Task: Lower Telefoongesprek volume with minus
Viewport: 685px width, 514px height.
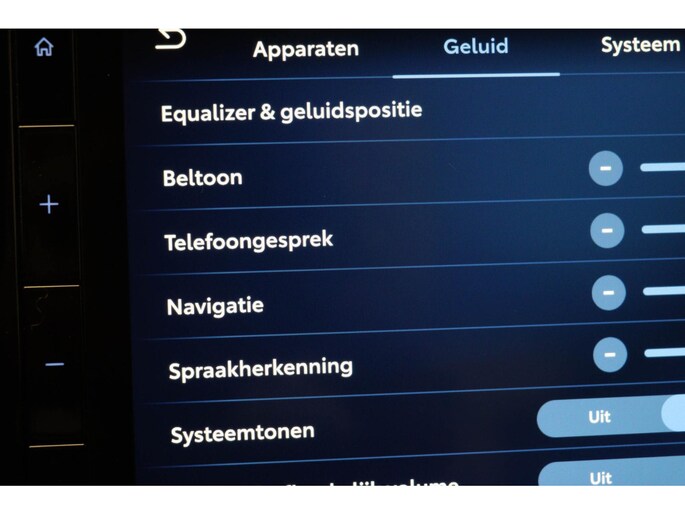Action: (606, 230)
